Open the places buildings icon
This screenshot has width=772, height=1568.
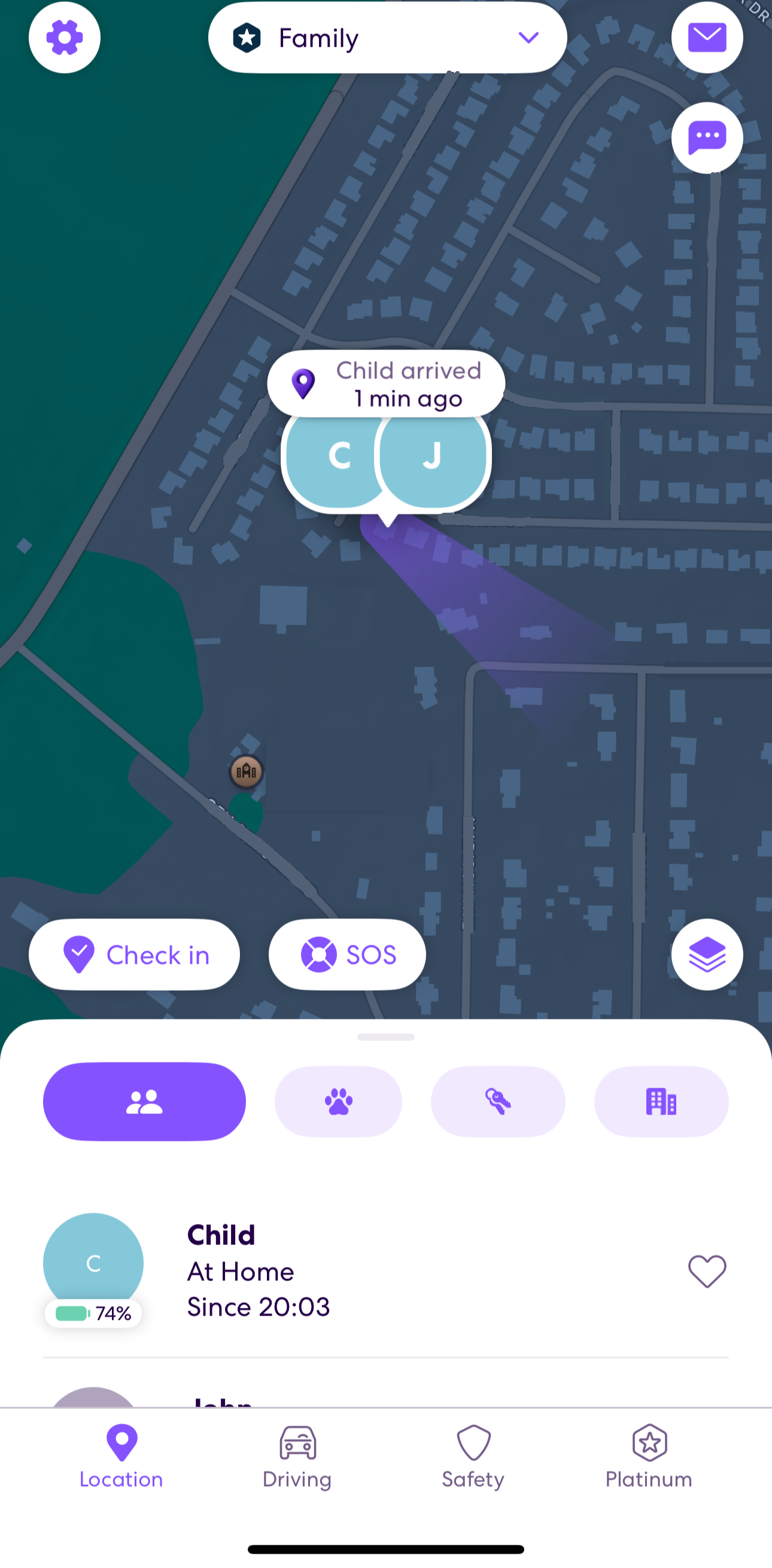coord(661,1101)
